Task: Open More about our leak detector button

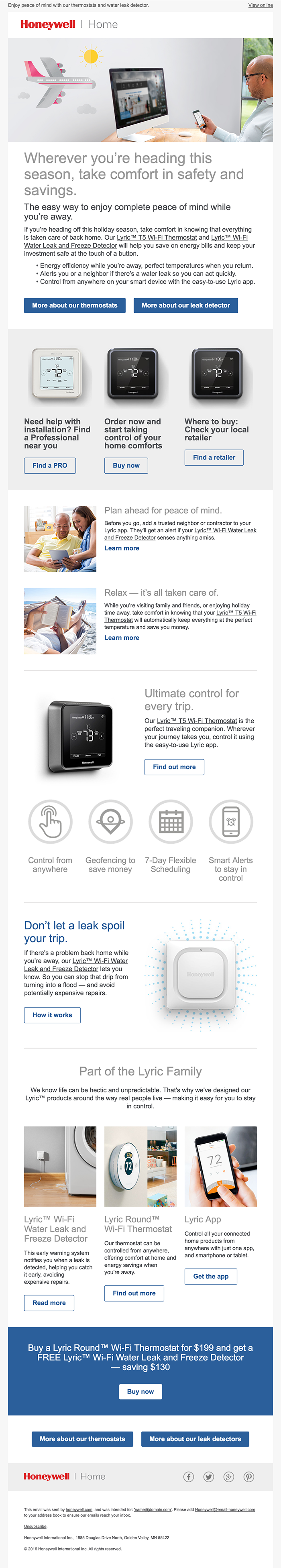Action: pyautogui.click(x=185, y=305)
